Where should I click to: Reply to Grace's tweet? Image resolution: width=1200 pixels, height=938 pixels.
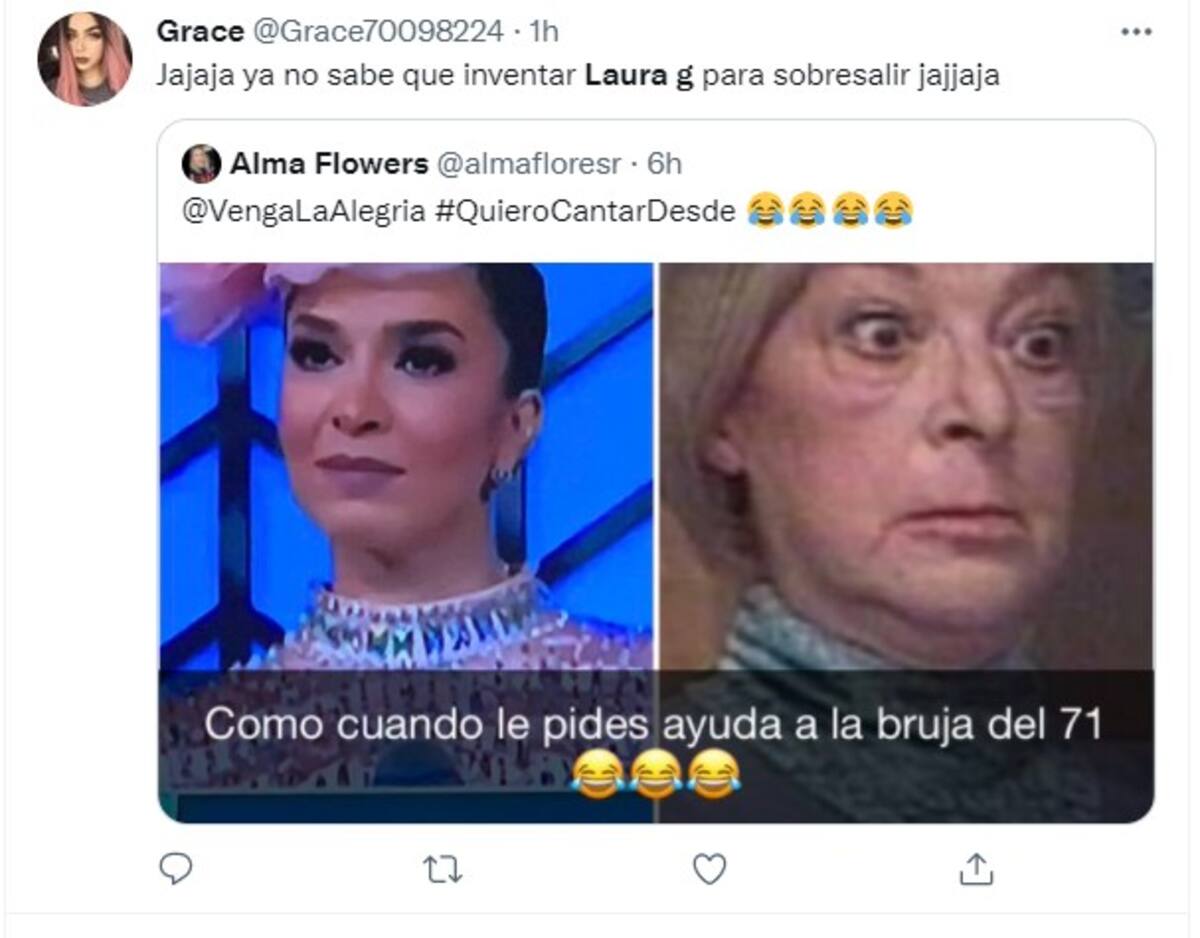pos(176,869)
